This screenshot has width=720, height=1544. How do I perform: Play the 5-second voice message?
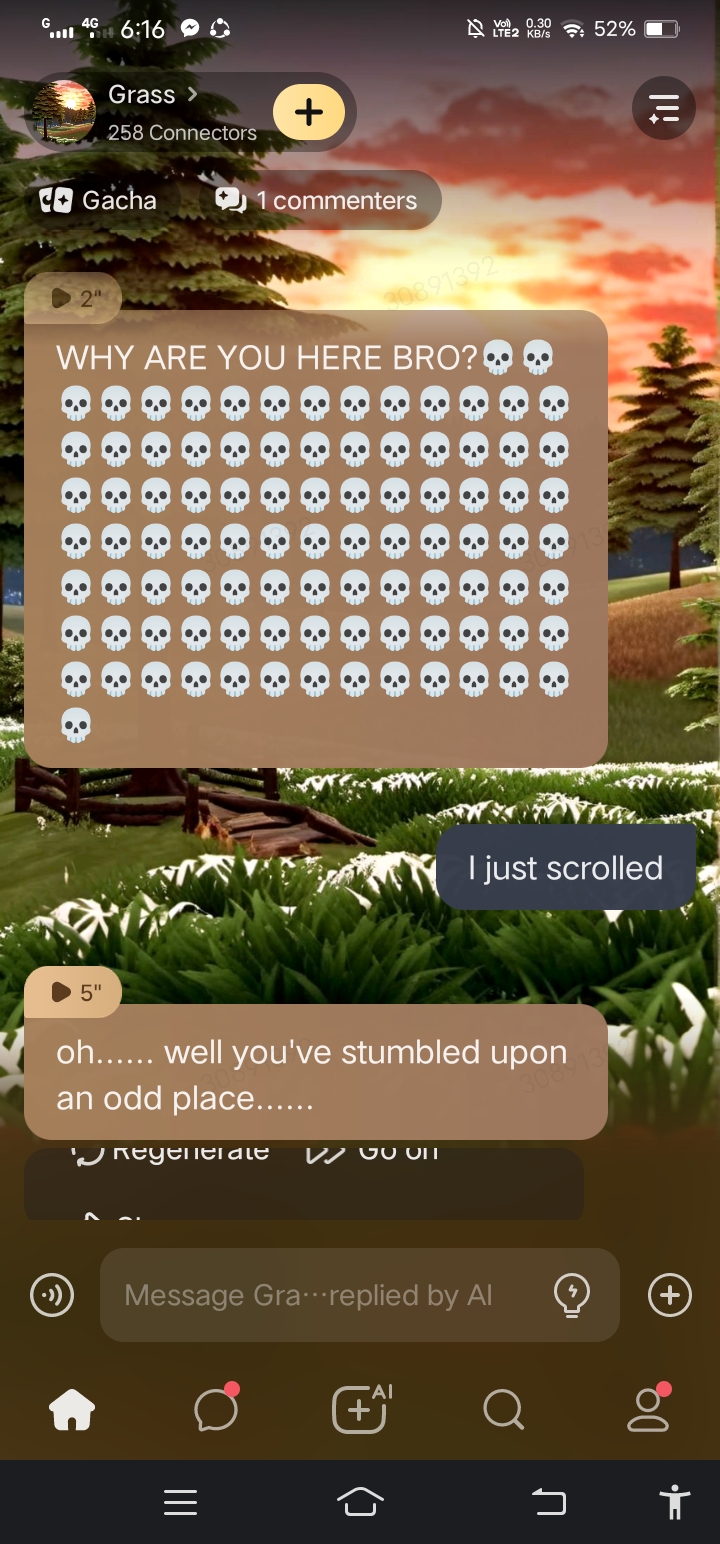pyautogui.click(x=73, y=991)
